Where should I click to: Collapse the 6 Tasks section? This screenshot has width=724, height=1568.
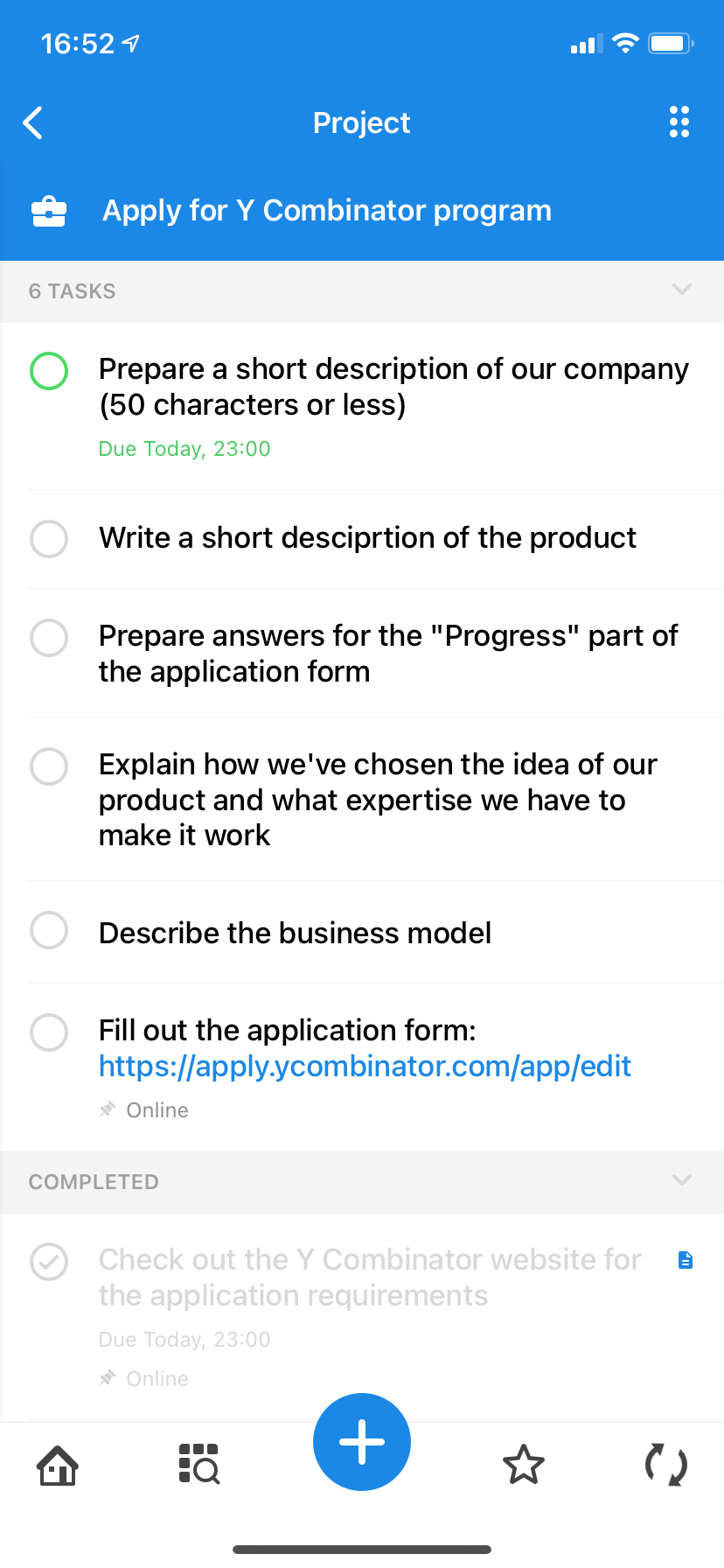pyautogui.click(x=681, y=290)
